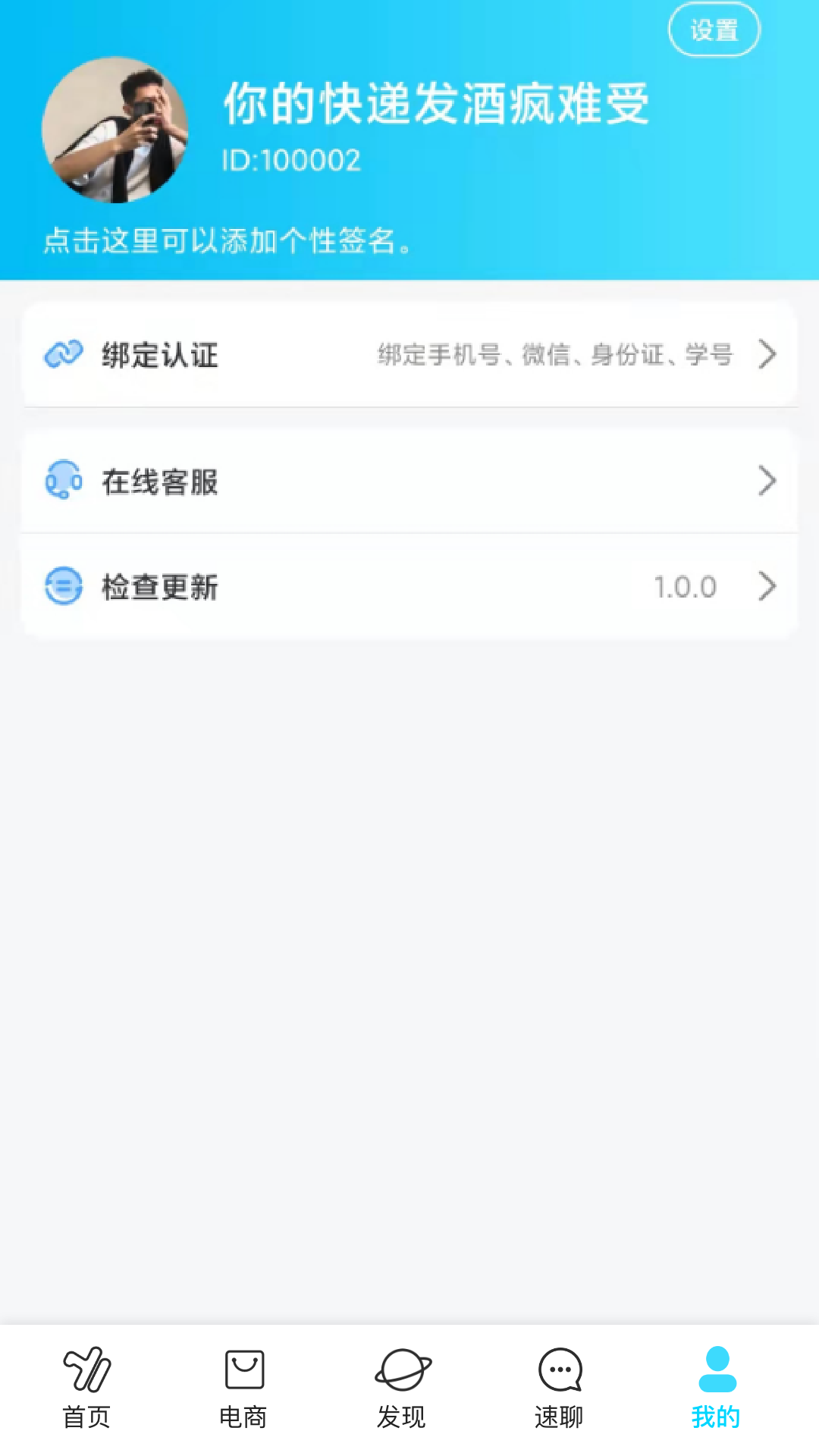
Task: Open the 速聊 chat tab
Action: tap(560, 1388)
